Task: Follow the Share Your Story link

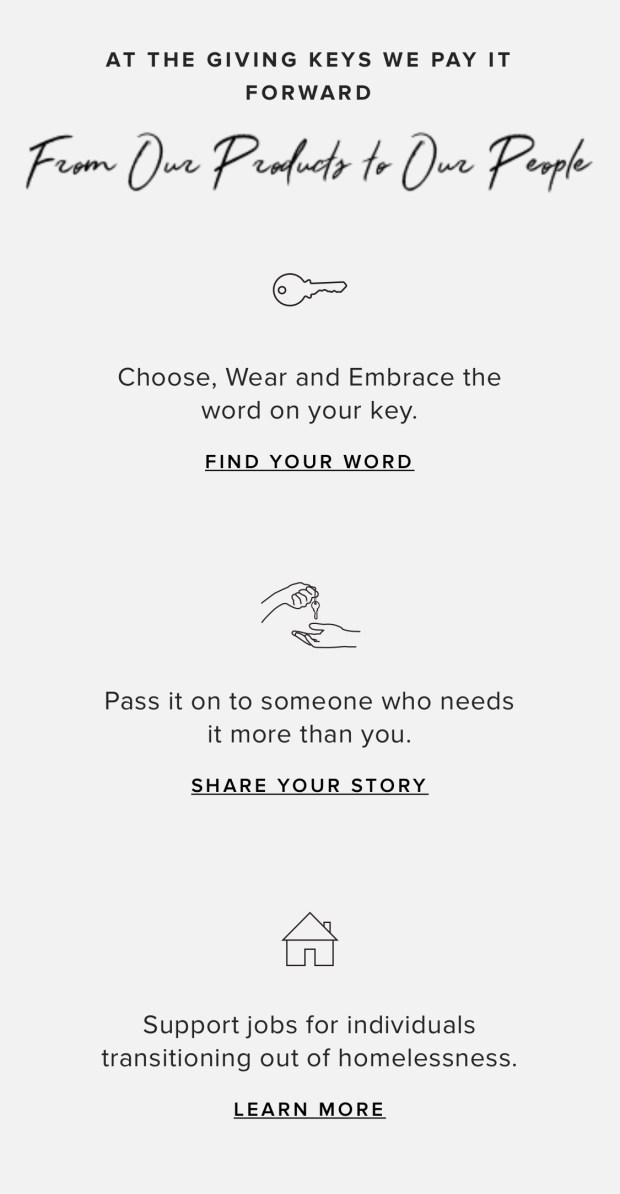Action: pos(309,786)
